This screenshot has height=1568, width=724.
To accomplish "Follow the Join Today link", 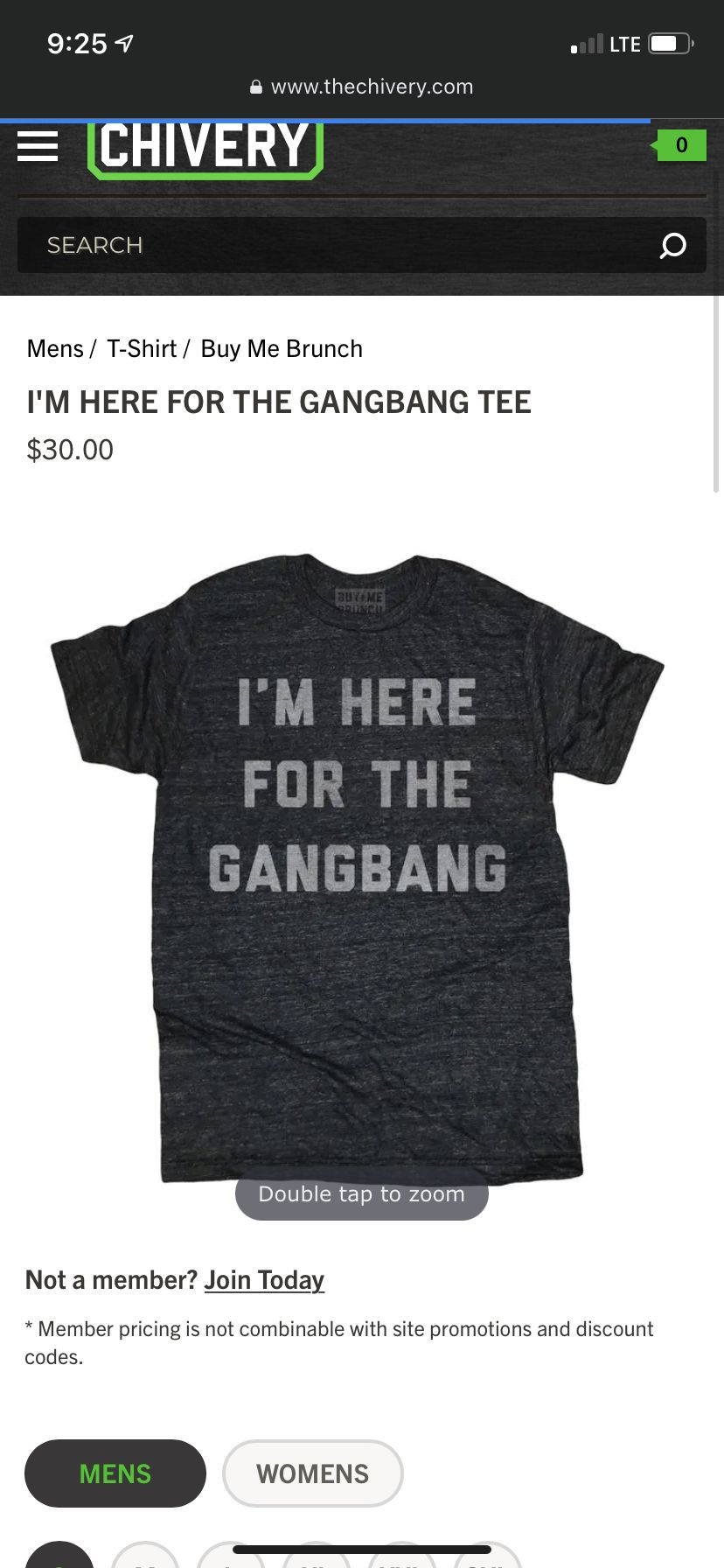I will coord(264,1280).
